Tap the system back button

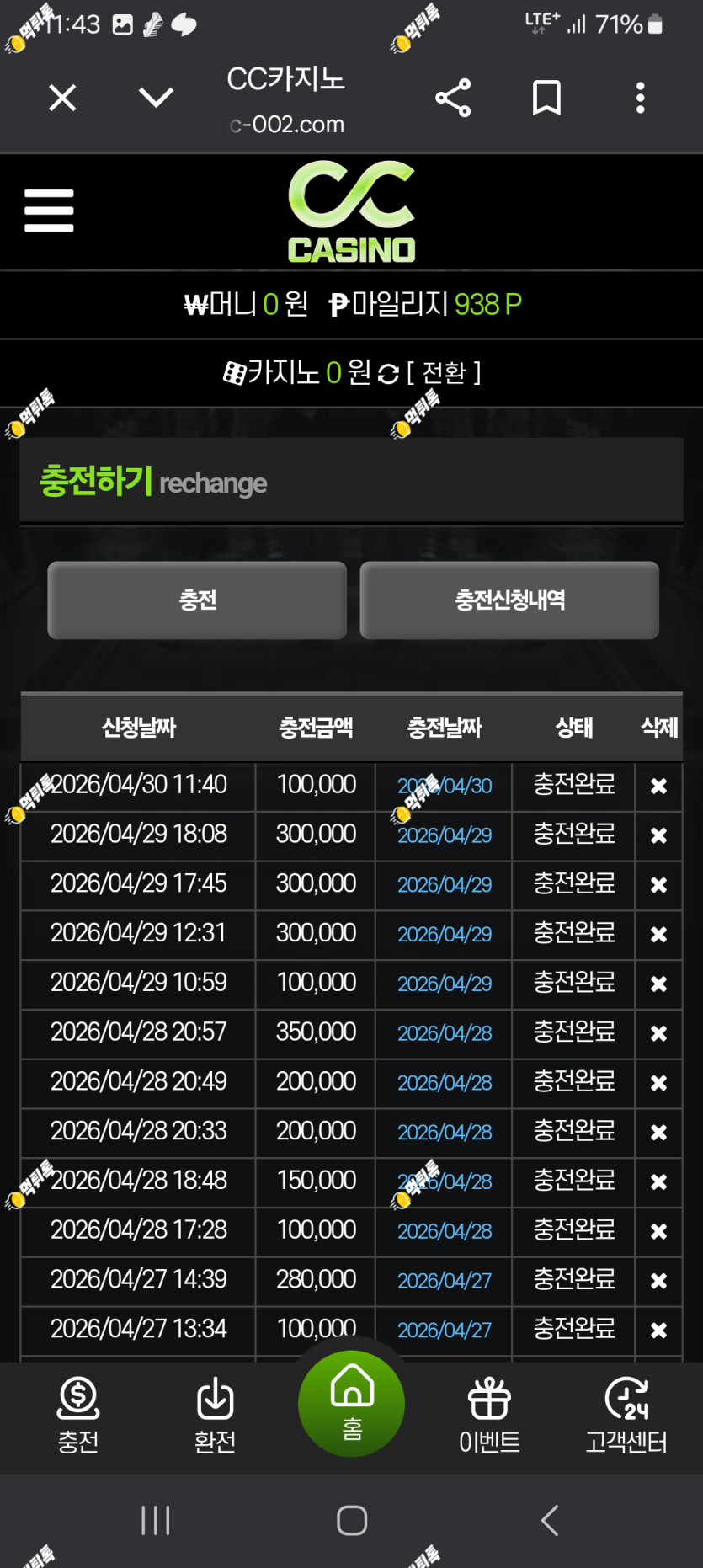pos(549,1521)
